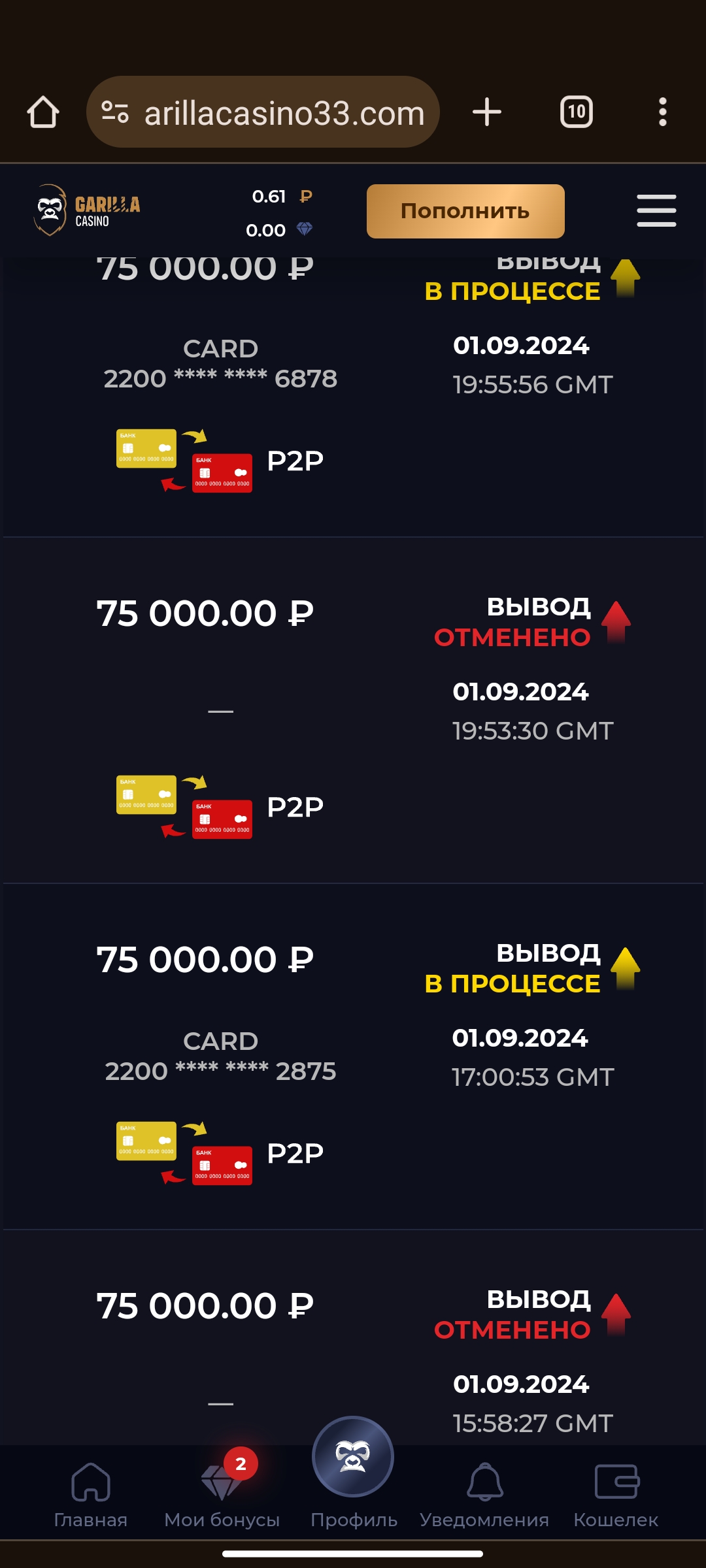Tap the Garilla Casino logo
This screenshot has height=1568, width=706.
[x=86, y=210]
